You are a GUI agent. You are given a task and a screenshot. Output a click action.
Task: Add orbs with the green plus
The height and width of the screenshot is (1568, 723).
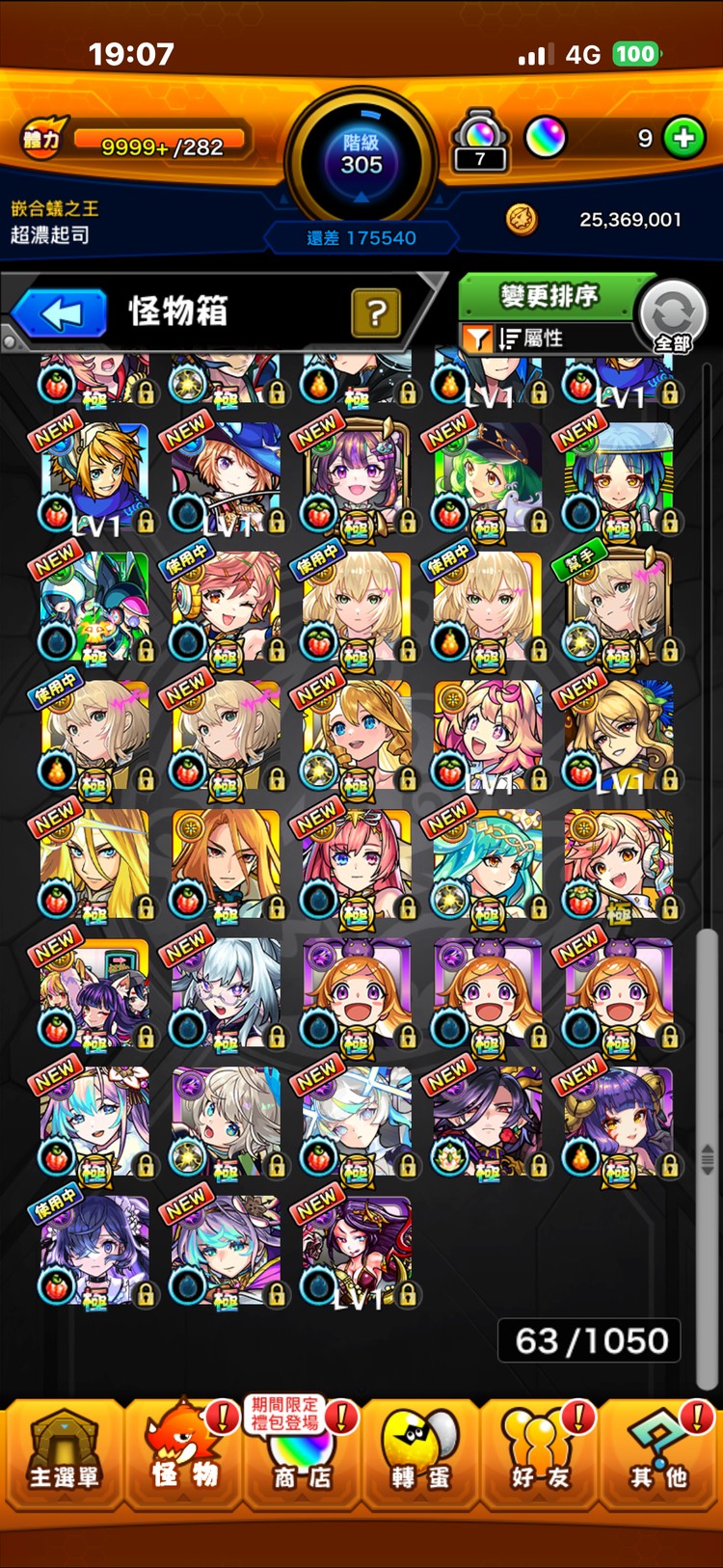coord(683,139)
